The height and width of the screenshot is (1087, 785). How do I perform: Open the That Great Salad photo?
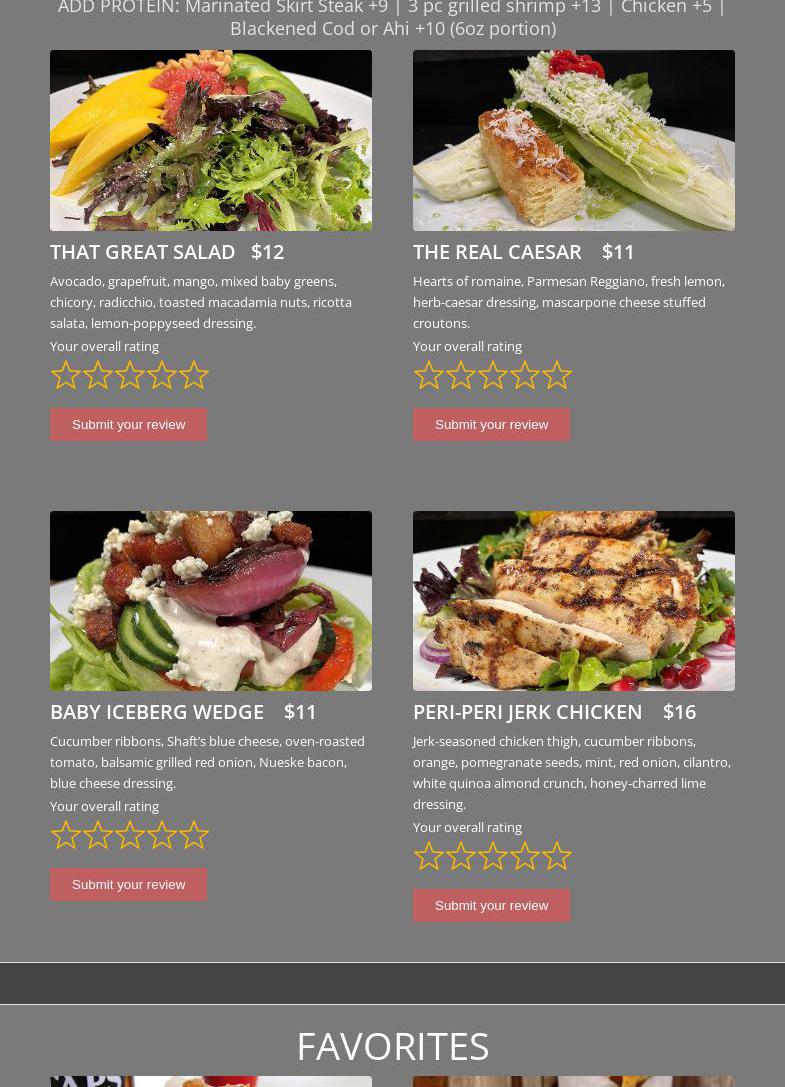point(211,140)
